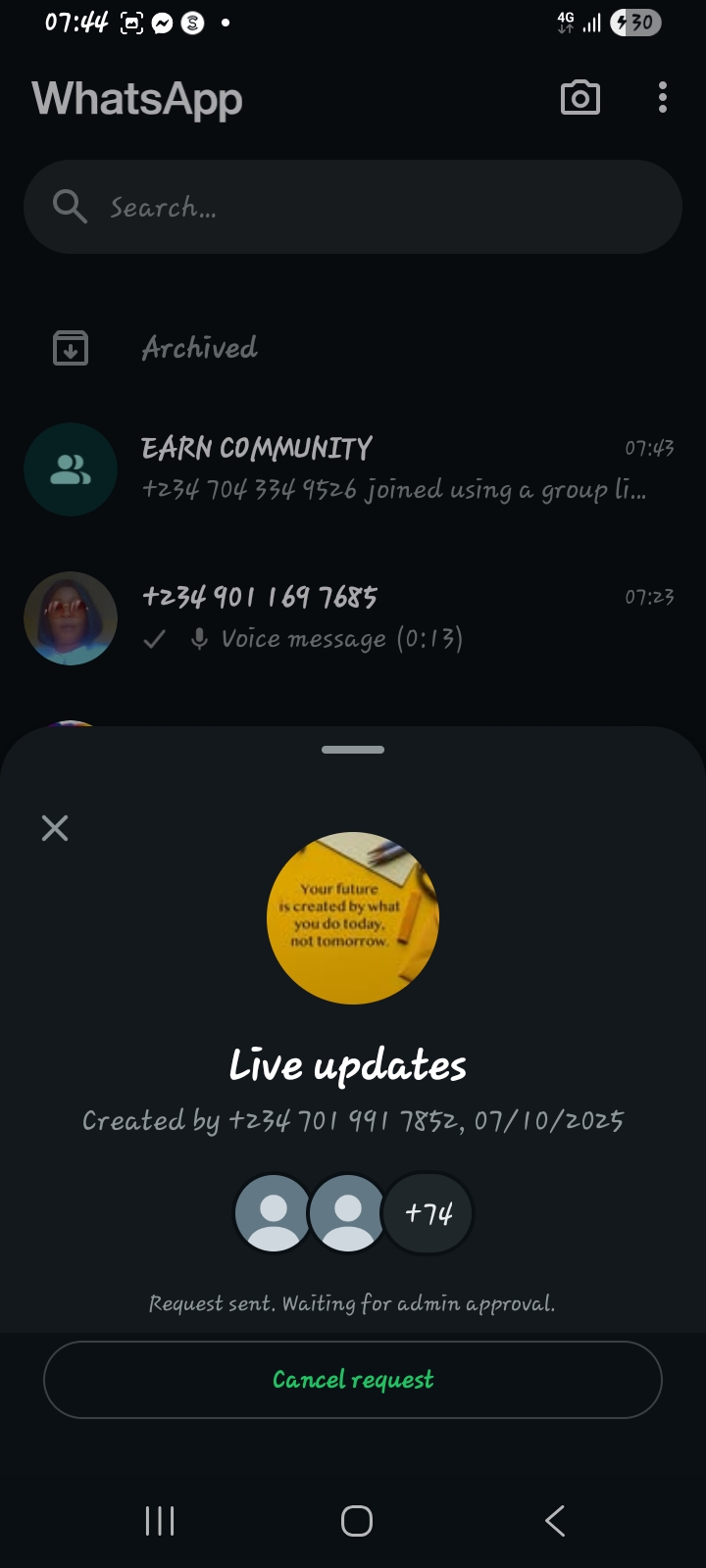Cancel the group join request
The image size is (706, 1568).
coord(353,1380)
